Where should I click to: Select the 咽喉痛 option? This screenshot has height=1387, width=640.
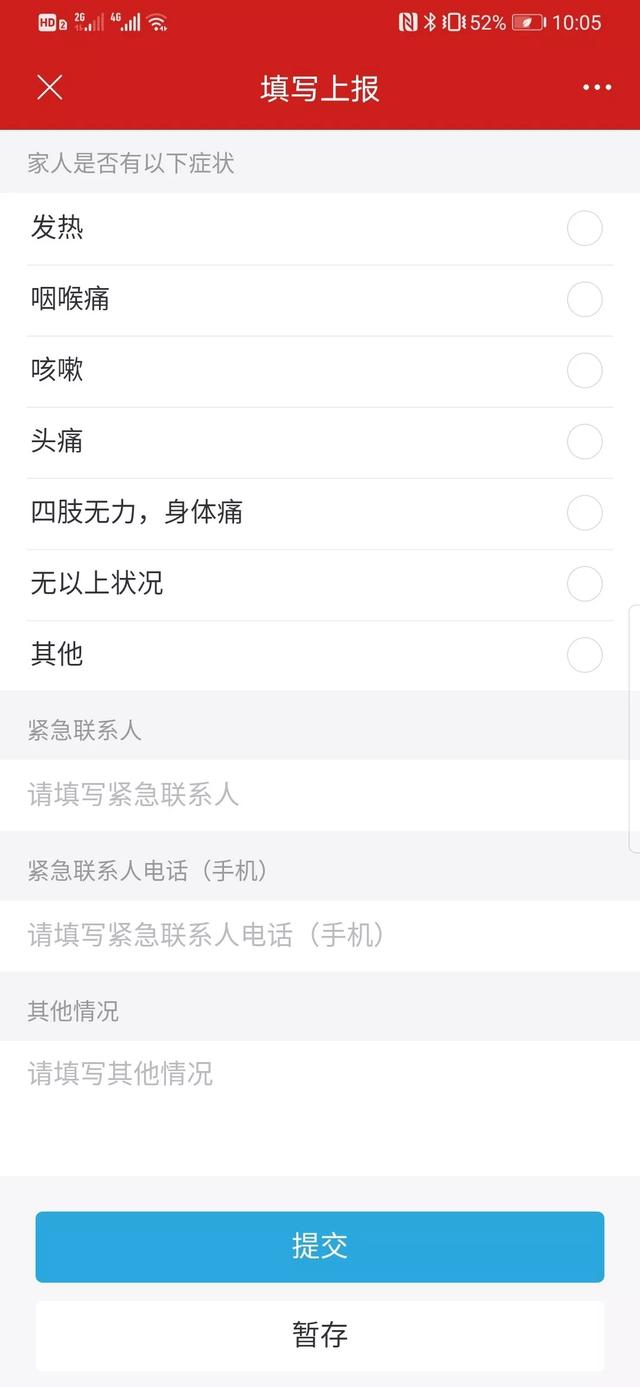320,300
